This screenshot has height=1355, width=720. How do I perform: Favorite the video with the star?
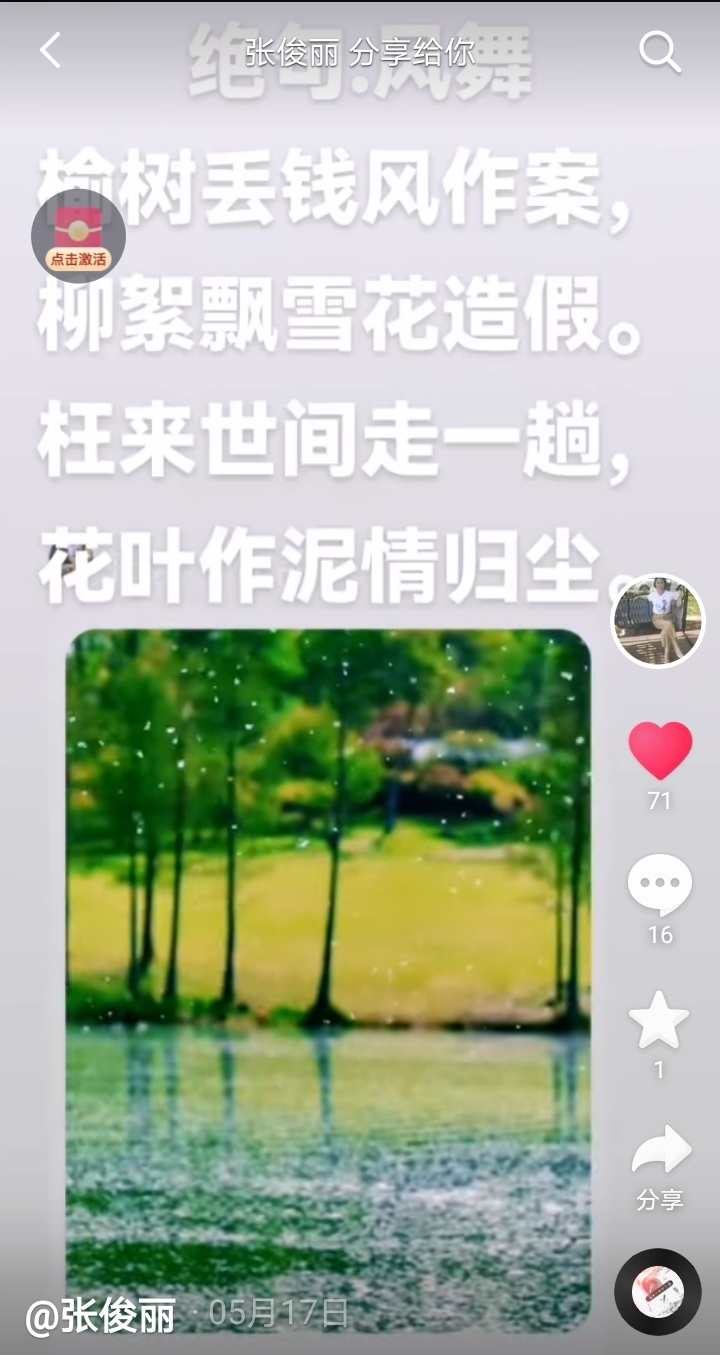click(x=659, y=1020)
